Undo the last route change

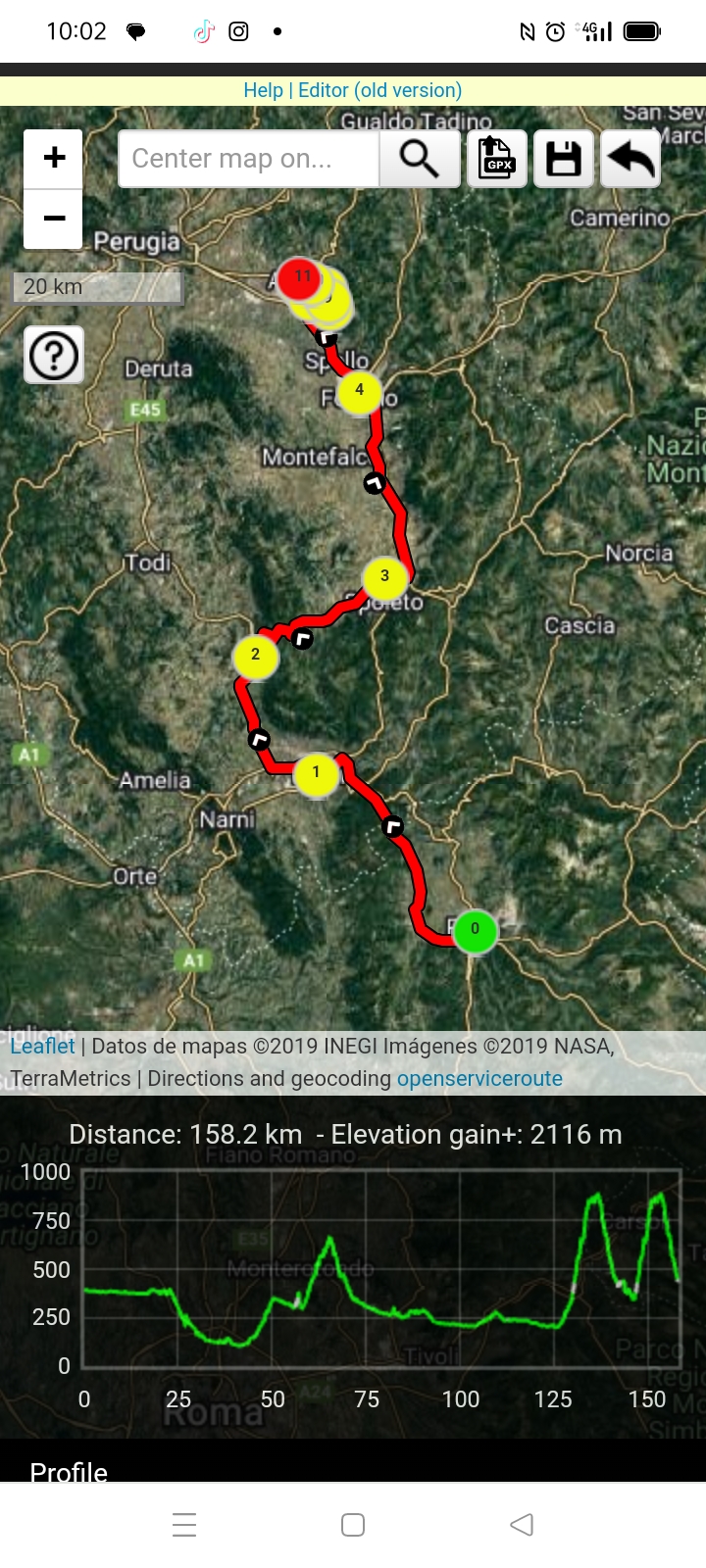pos(630,159)
